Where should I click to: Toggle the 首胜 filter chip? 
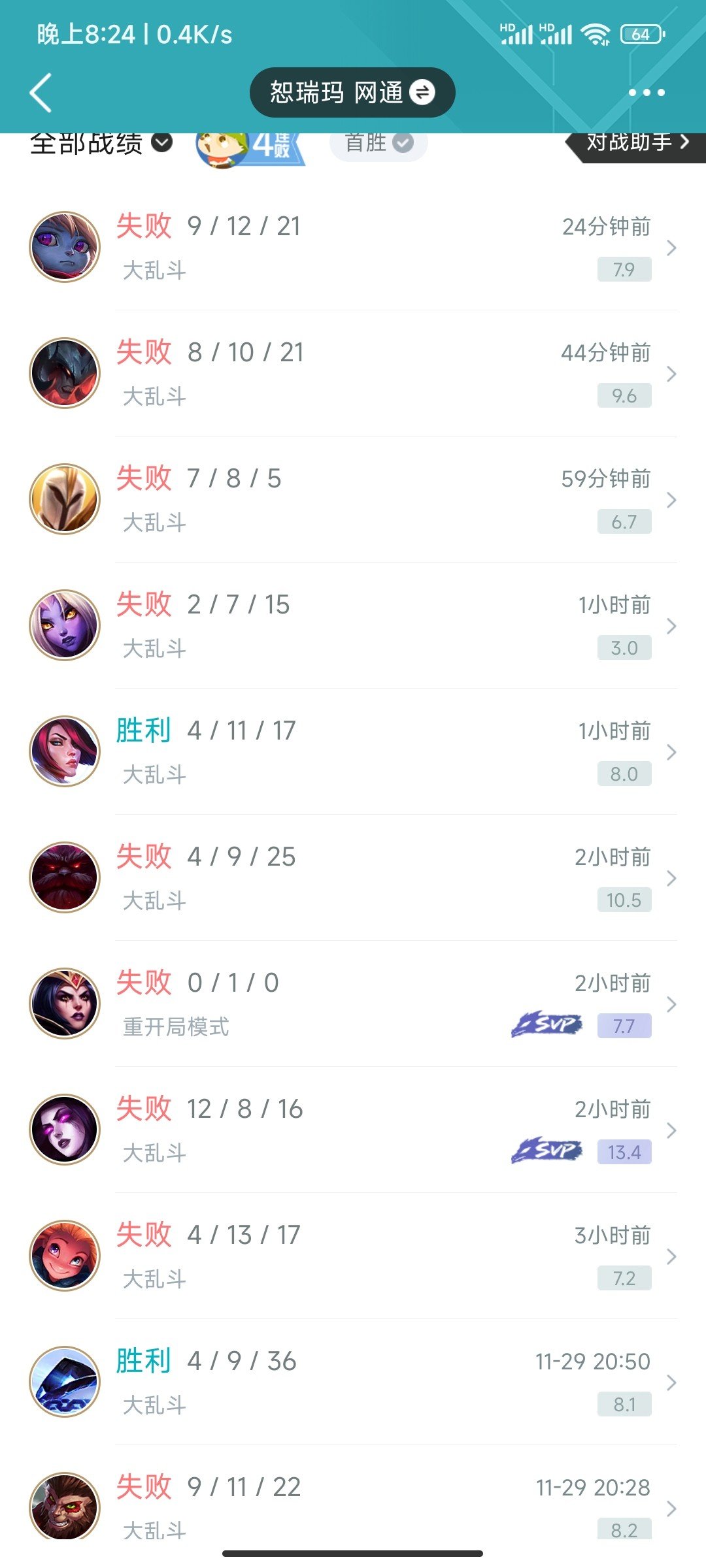[x=378, y=142]
